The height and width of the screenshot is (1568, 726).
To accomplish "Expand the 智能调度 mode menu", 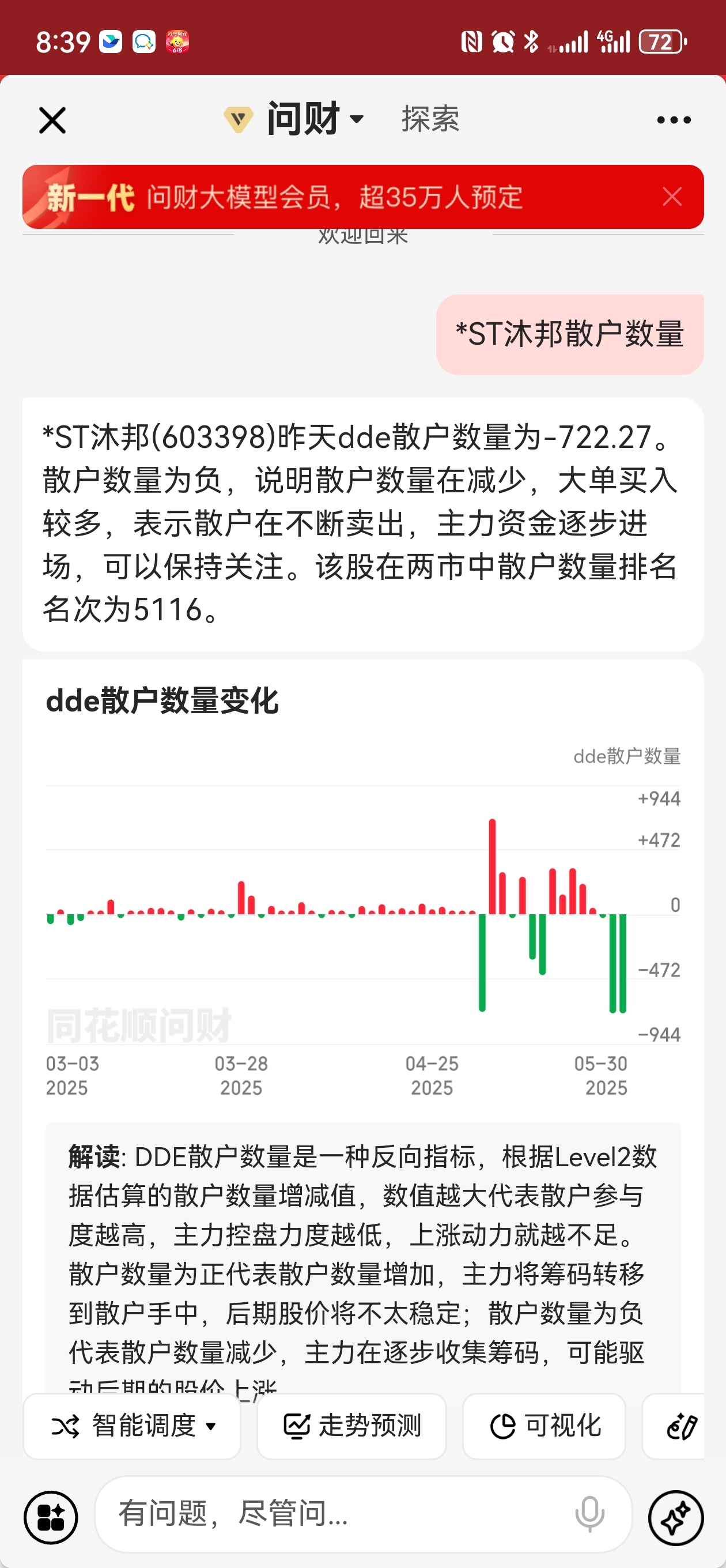I will (x=132, y=1426).
